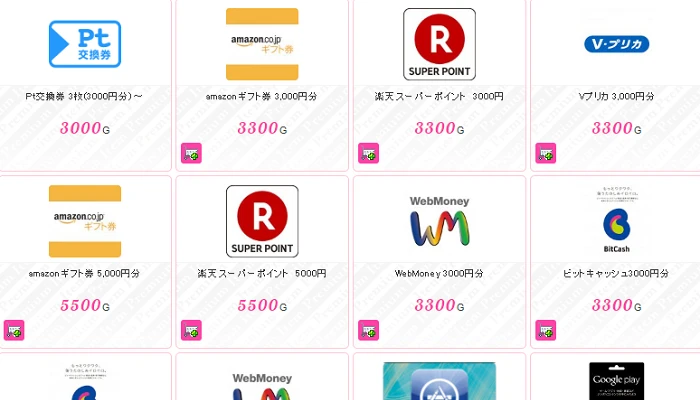The image size is (700, 400).
Task: Open 楽天スーパーポイント 5000円 item
Action: pyautogui.click(x=262, y=222)
